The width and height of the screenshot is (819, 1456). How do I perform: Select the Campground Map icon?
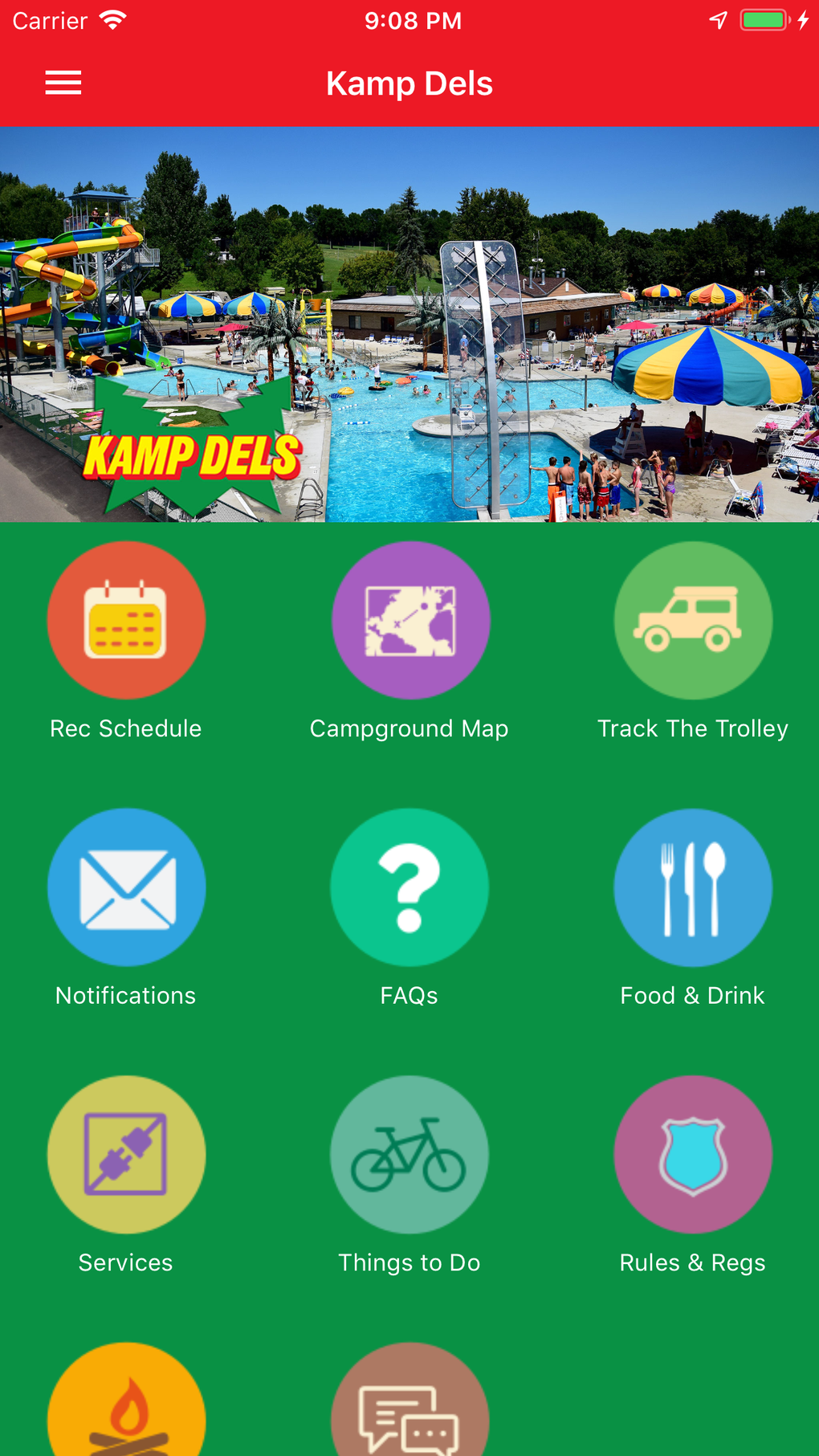(409, 619)
